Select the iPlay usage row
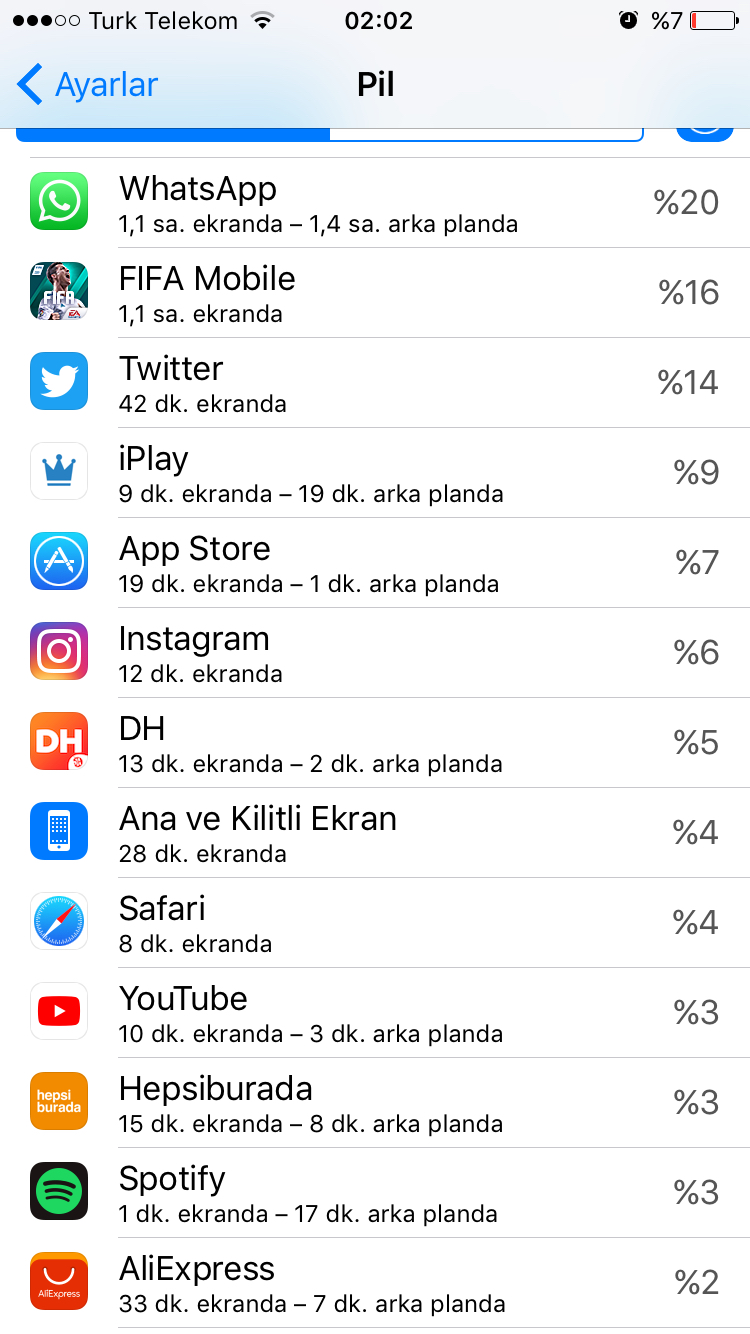The height and width of the screenshot is (1334, 750). [x=375, y=472]
